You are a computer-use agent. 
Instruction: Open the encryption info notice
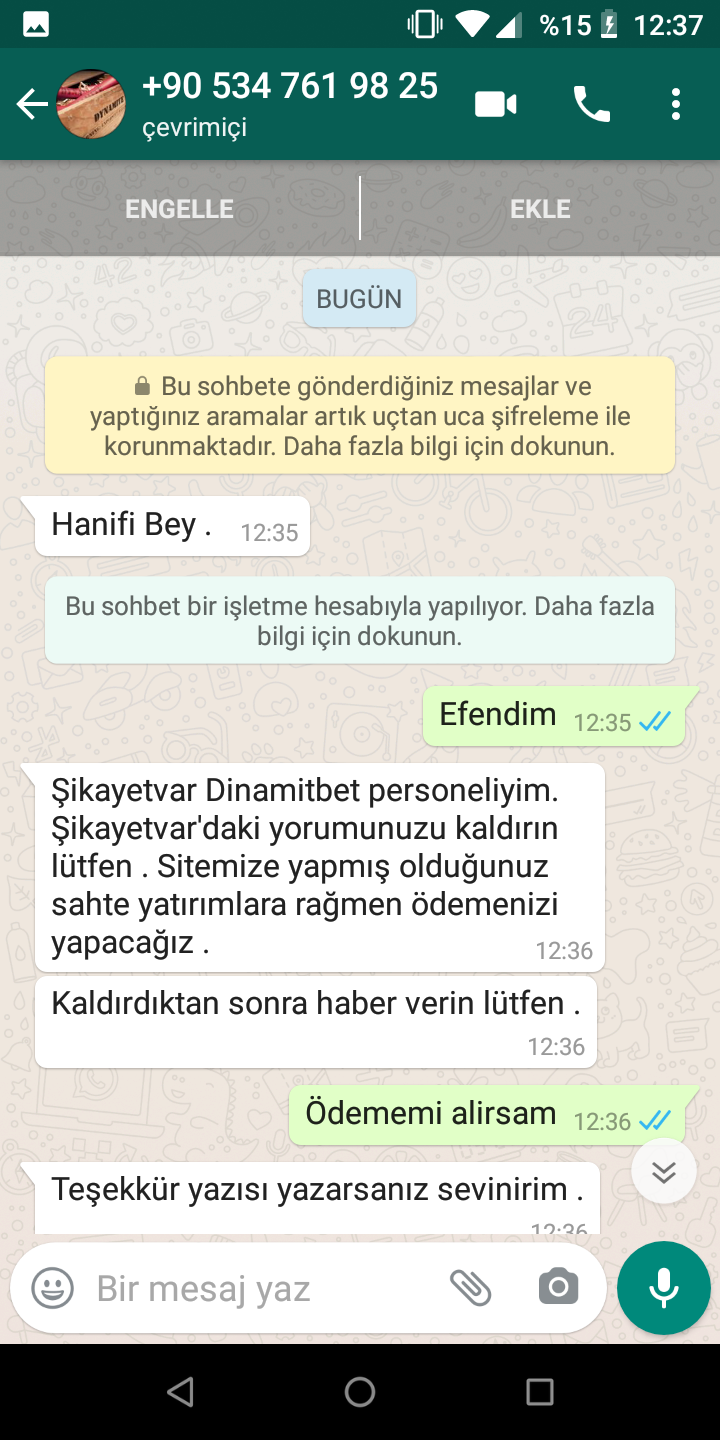pos(360,416)
